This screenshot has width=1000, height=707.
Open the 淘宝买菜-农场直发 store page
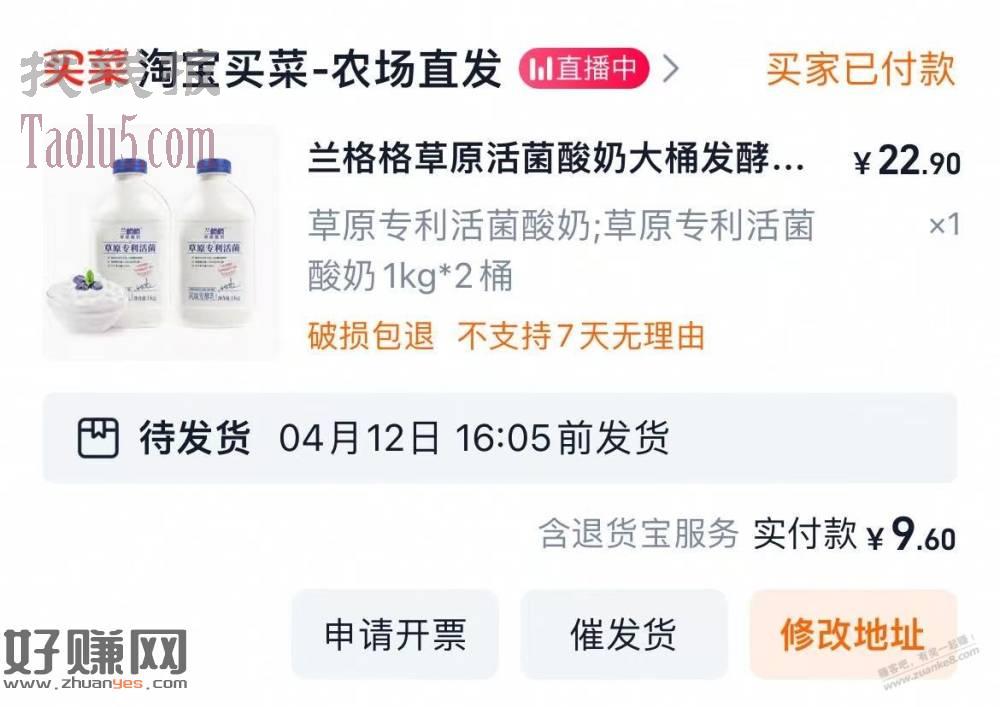(320, 70)
